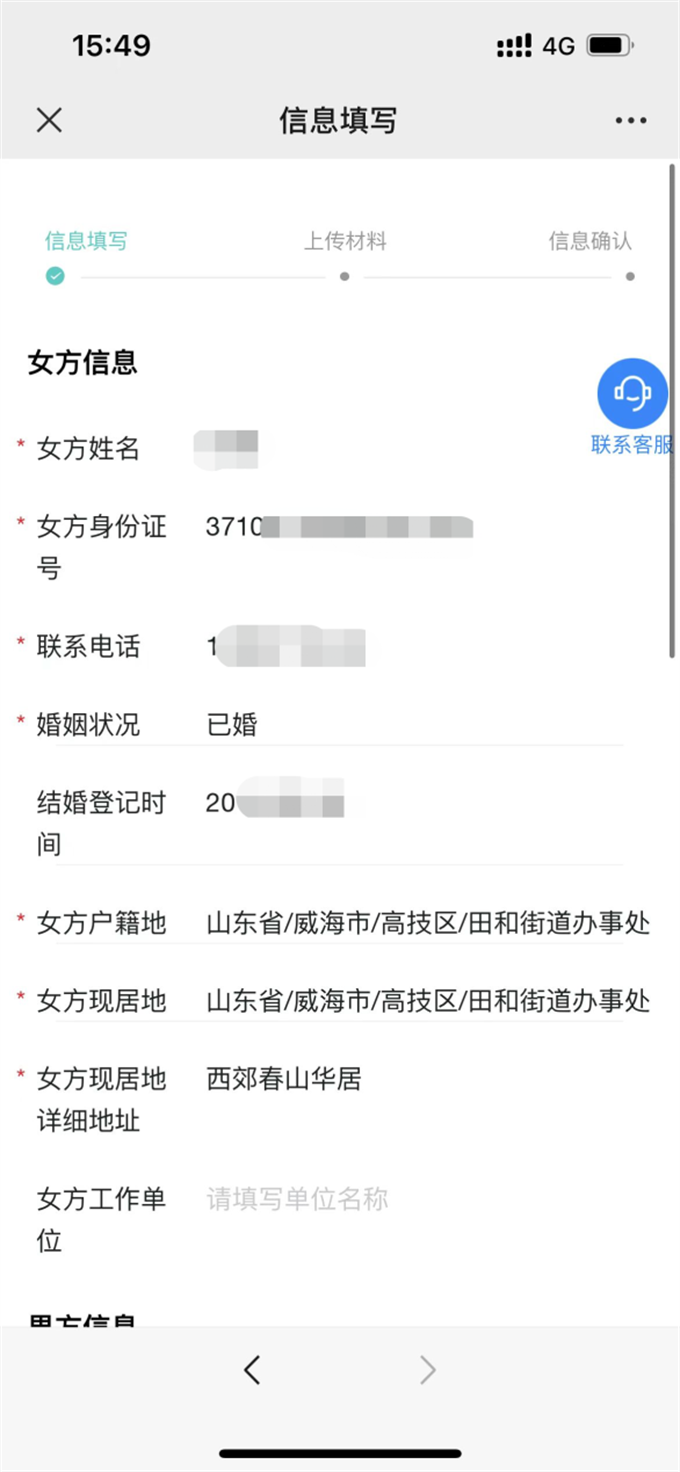Close the 信息填写 page
680x1472 pixels.
coord(49,121)
